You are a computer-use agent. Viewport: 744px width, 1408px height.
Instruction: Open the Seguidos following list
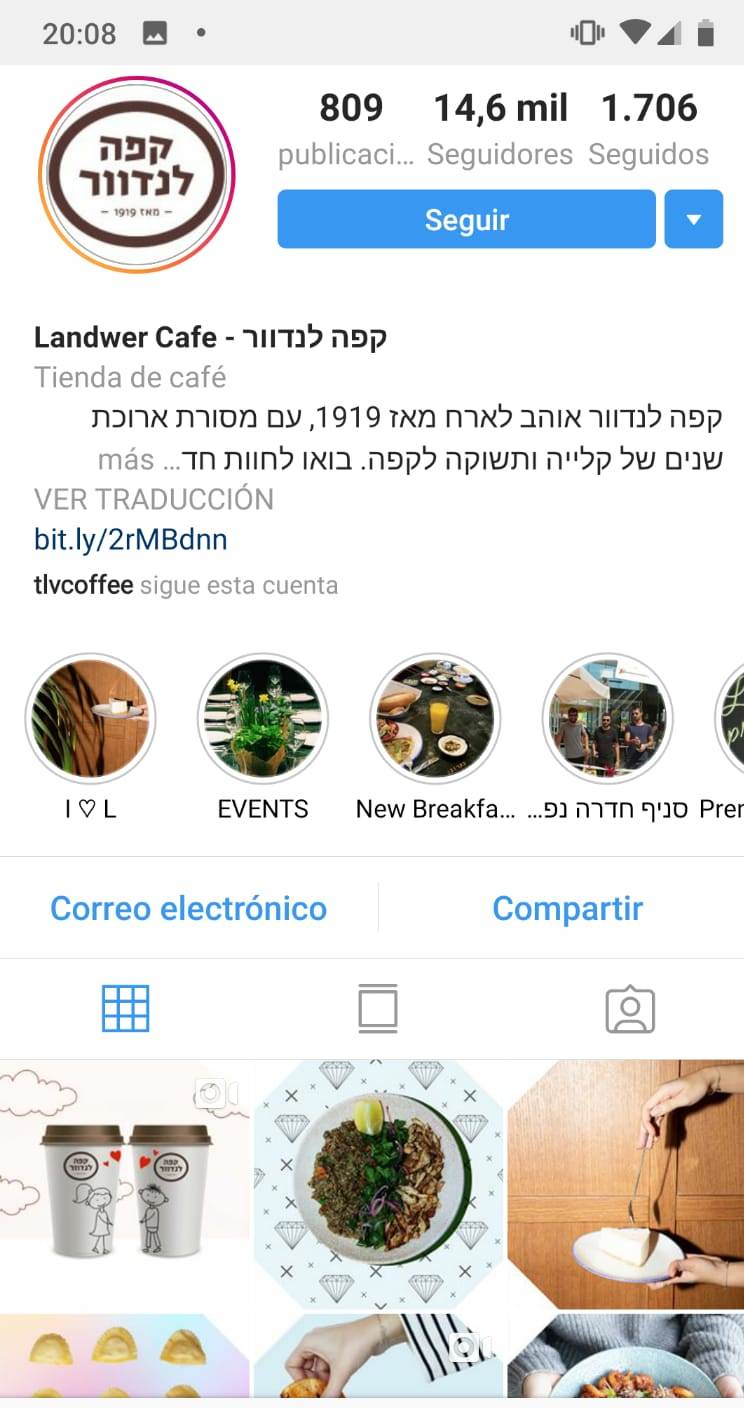(x=648, y=128)
